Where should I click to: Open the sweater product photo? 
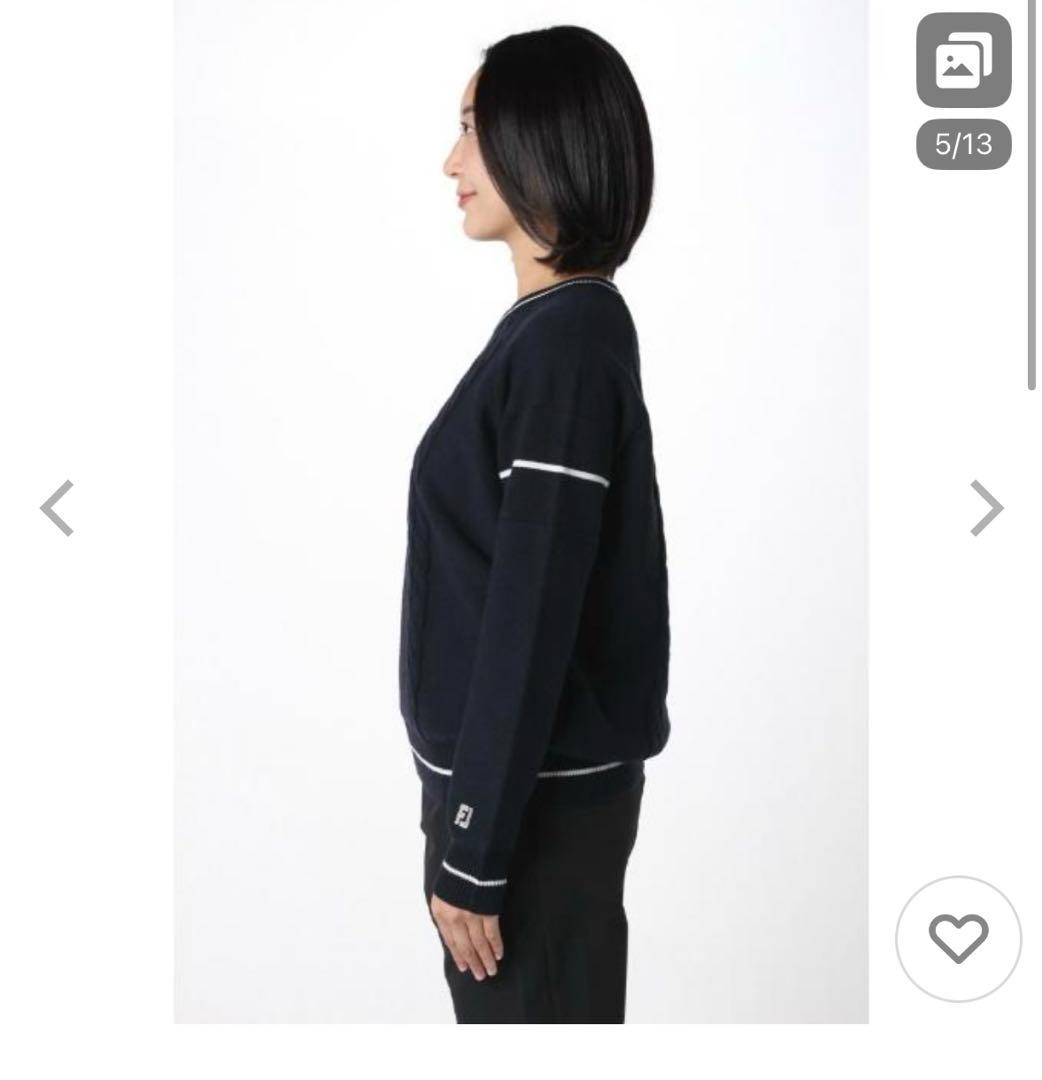(x=520, y=510)
